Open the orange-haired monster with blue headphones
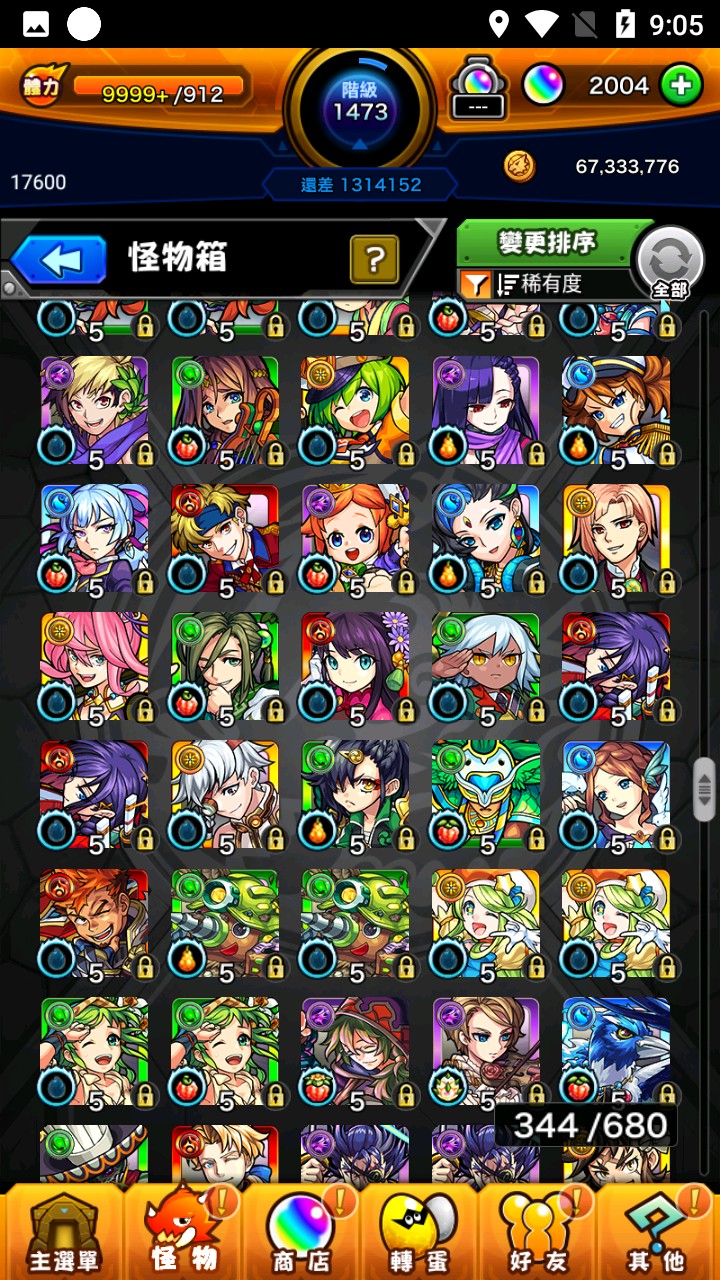Image resolution: width=720 pixels, height=1280 pixels. (x=355, y=538)
